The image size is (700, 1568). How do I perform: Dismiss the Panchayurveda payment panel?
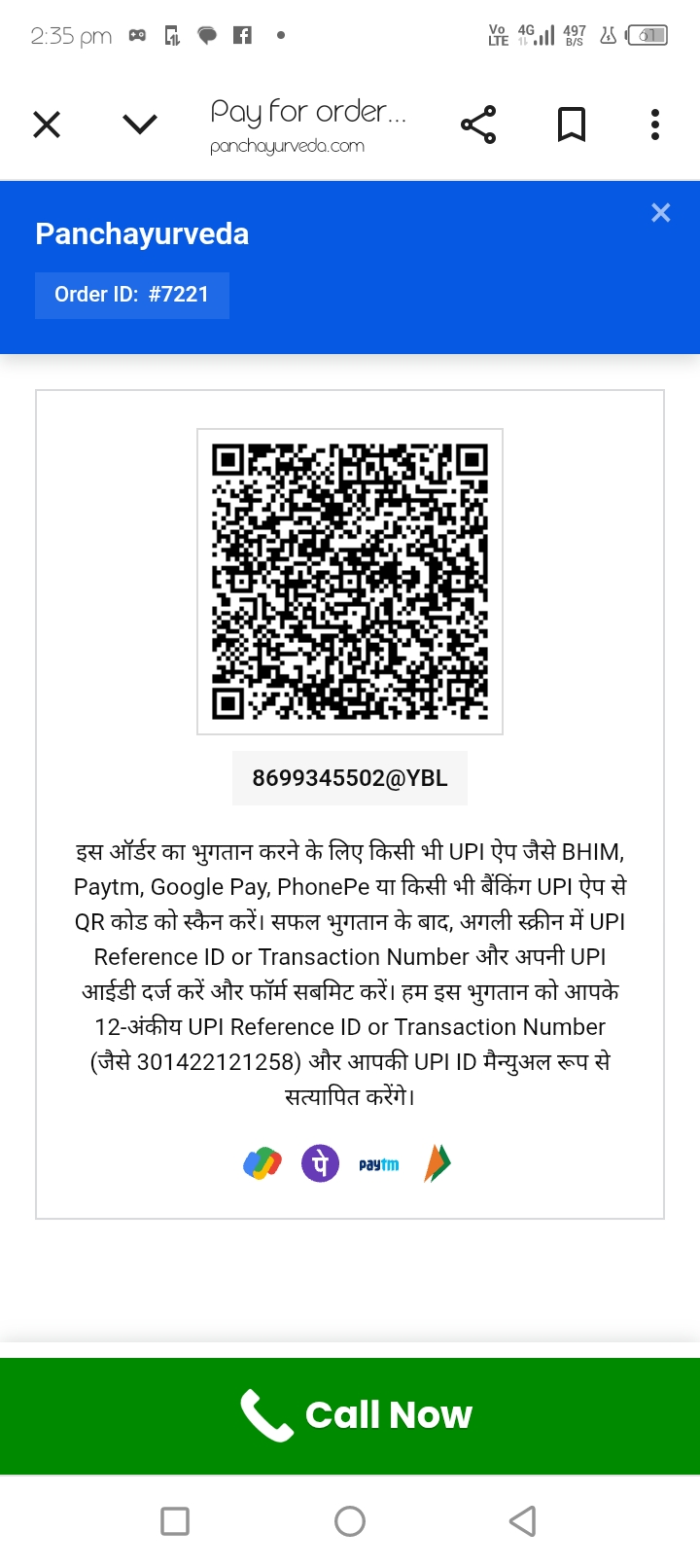click(661, 213)
